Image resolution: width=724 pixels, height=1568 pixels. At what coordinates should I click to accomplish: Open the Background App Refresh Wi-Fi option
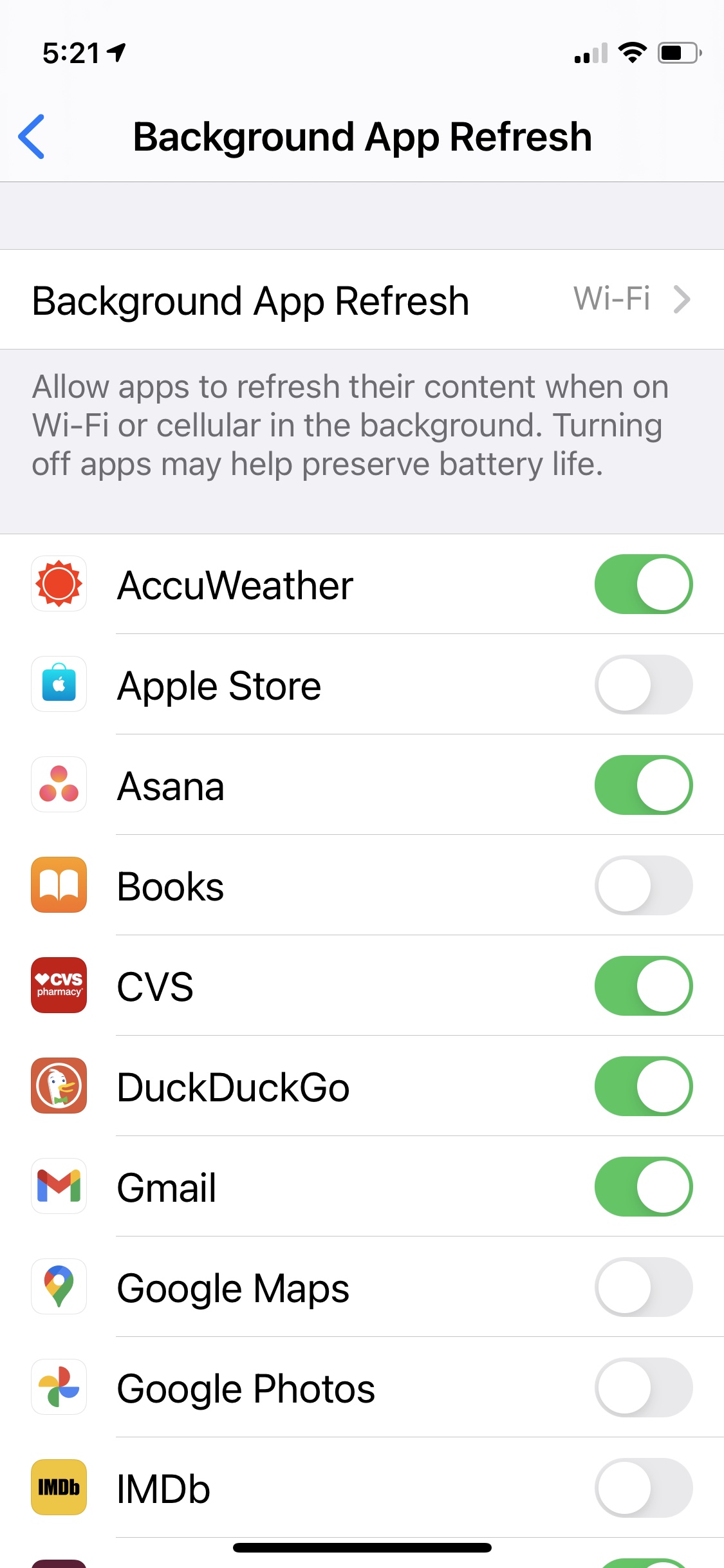point(362,300)
